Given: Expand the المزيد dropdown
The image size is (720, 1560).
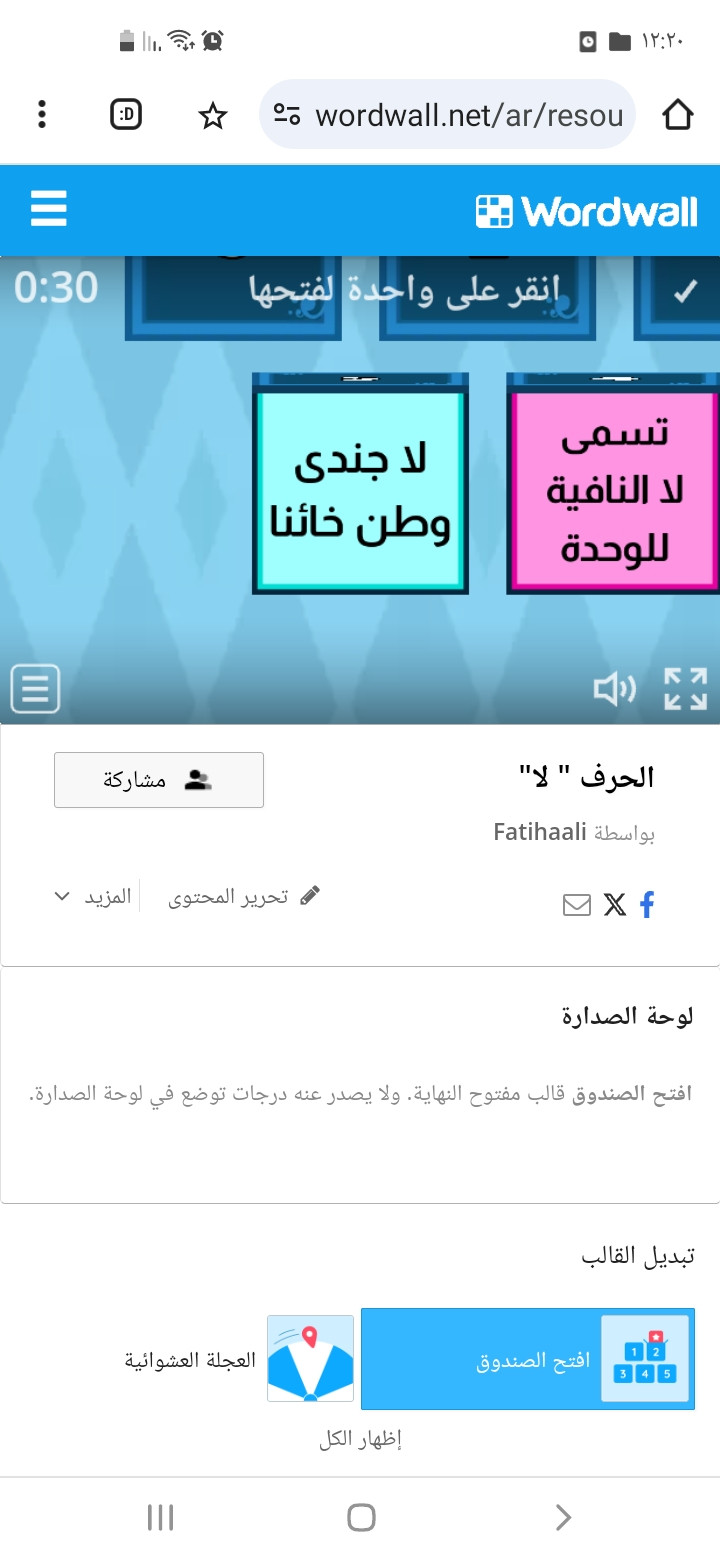Looking at the screenshot, I should coord(93,896).
